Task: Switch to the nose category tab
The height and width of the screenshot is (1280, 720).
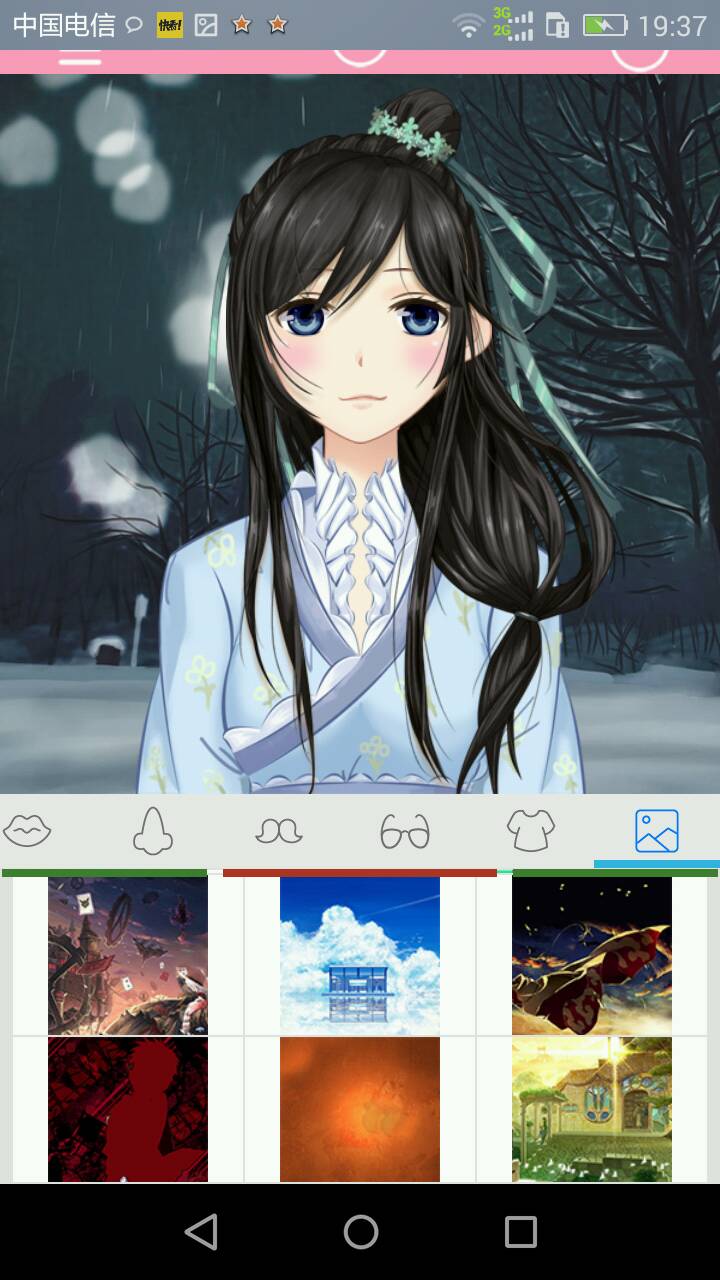Action: (153, 830)
